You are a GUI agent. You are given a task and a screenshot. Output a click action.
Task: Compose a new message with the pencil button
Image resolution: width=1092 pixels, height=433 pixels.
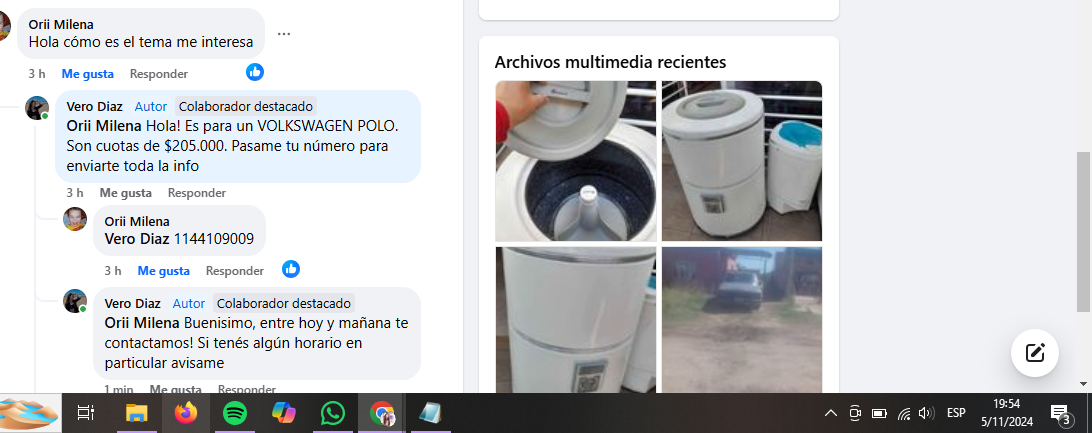tap(1035, 352)
